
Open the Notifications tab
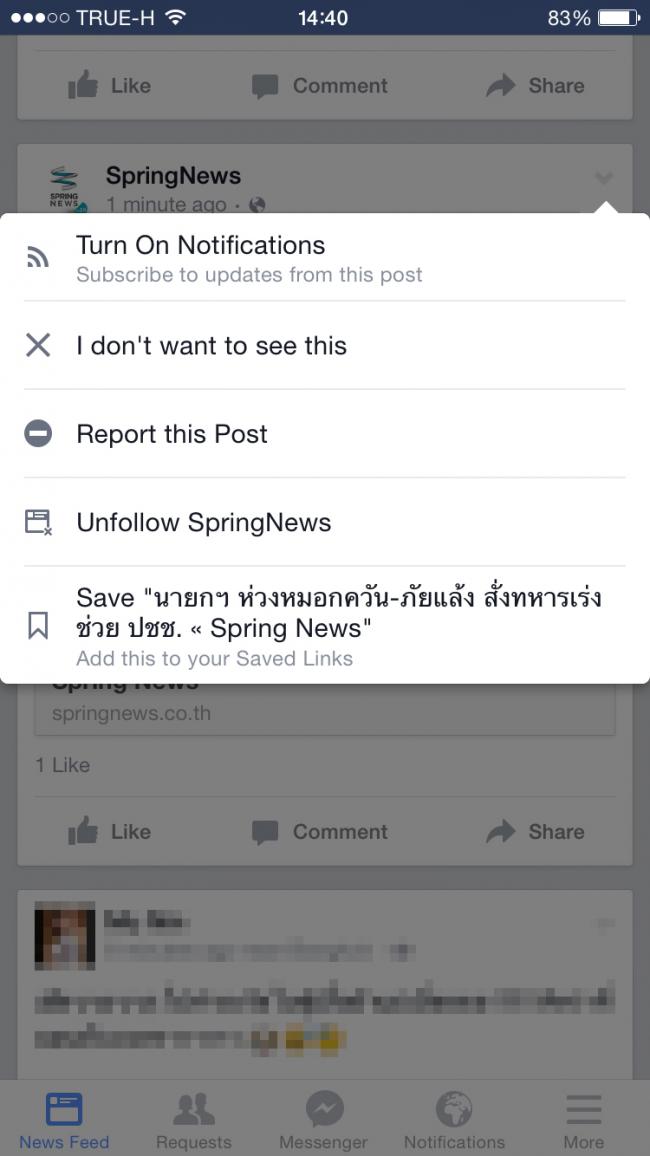(454, 1120)
